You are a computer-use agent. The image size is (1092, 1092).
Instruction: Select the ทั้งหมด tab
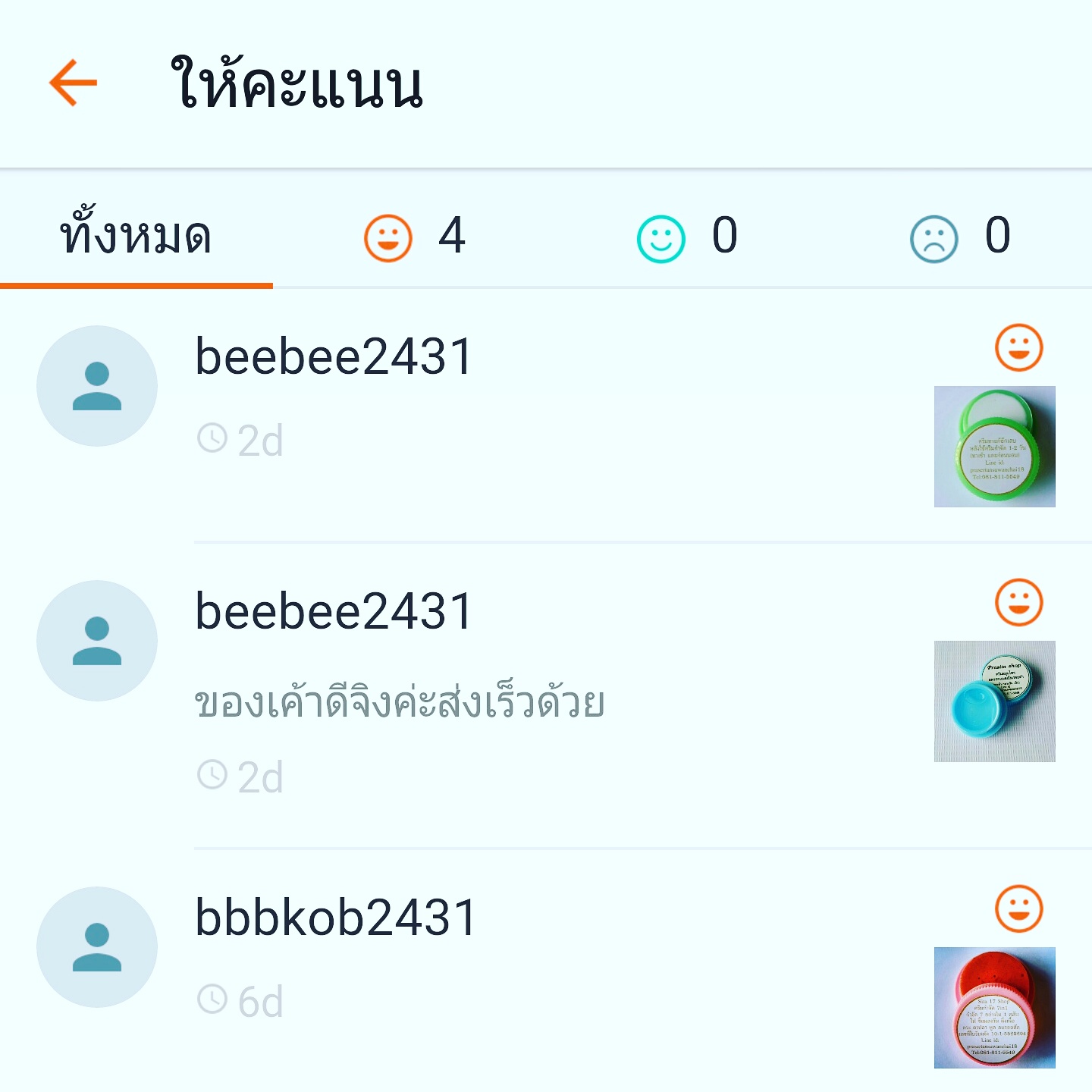[x=136, y=237]
